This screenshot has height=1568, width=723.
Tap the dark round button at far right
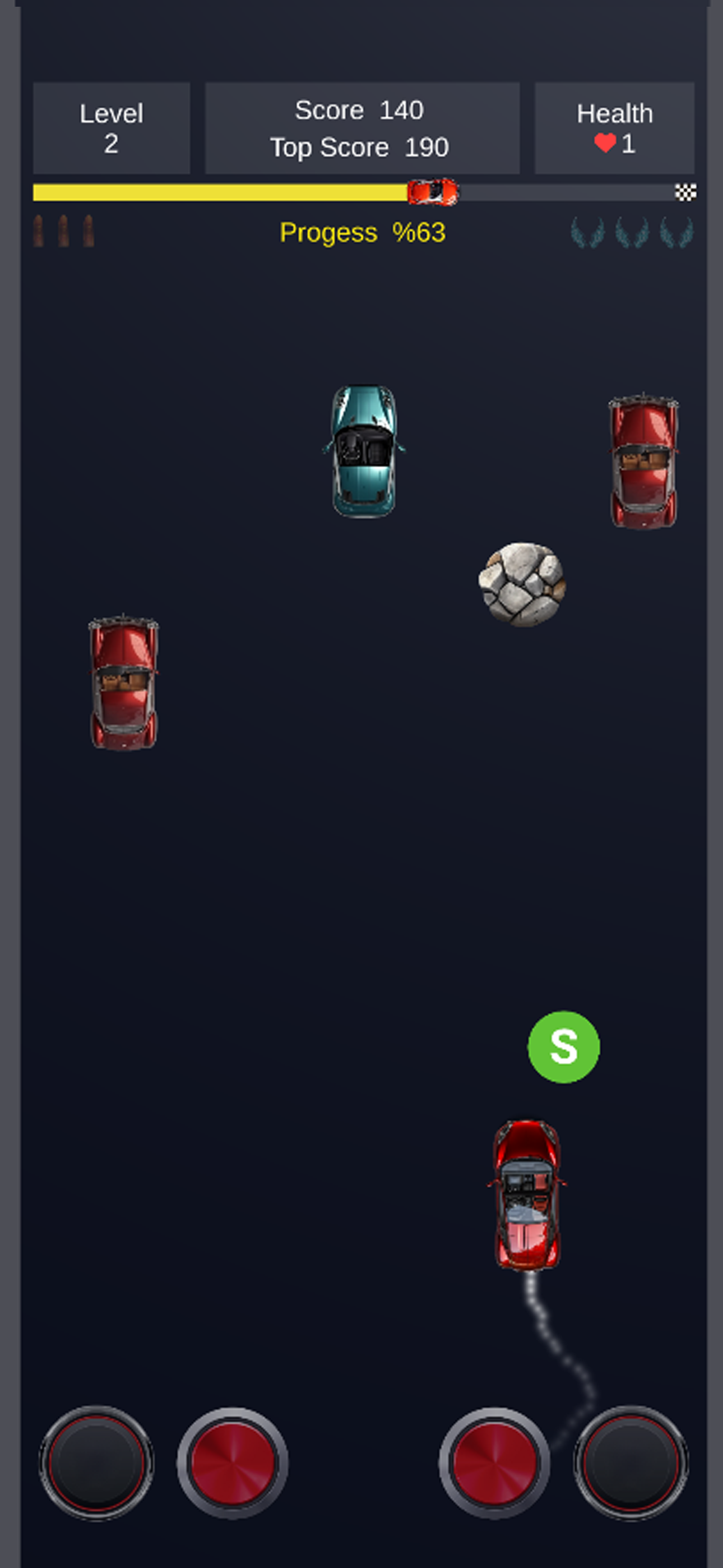[631, 1462]
